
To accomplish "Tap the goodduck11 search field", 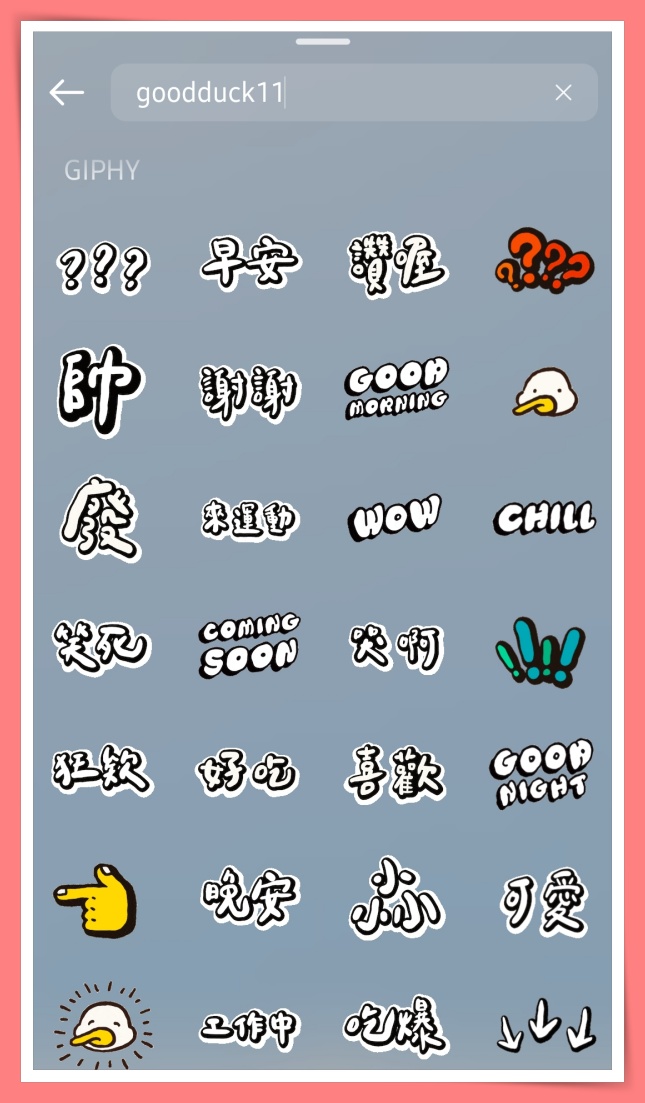I will [x=340, y=93].
